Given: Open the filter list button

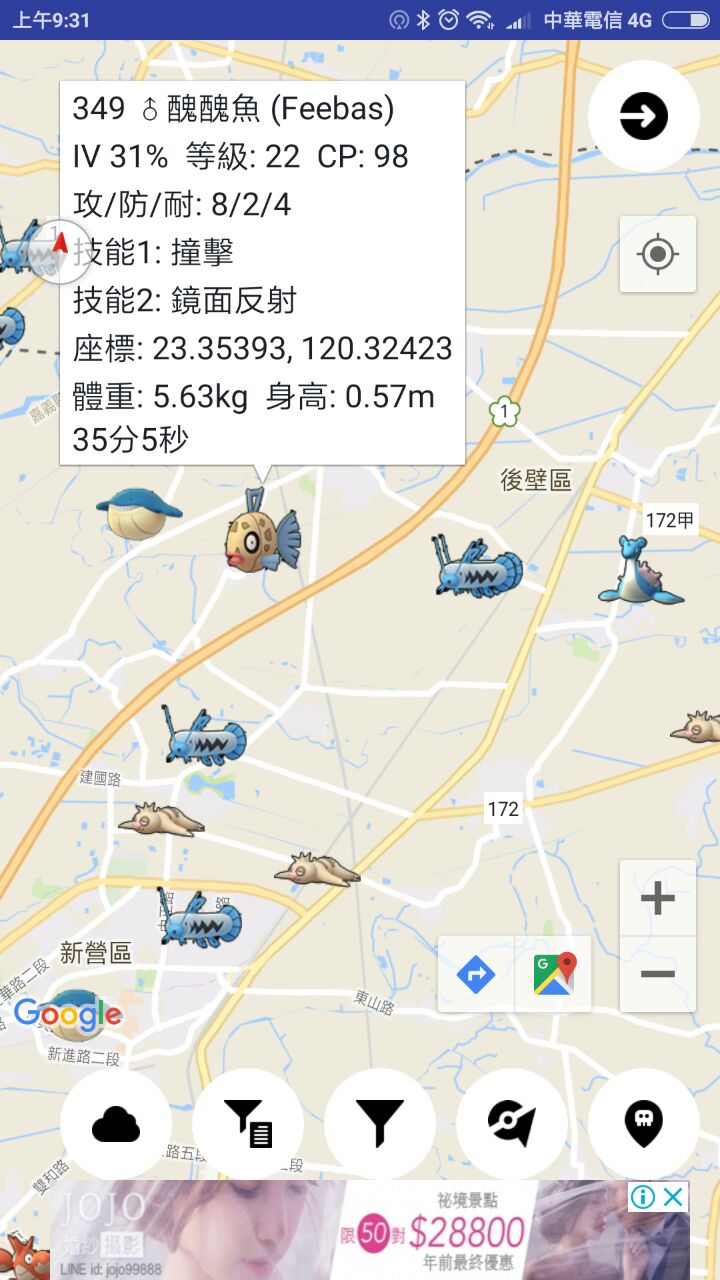Looking at the screenshot, I should tap(248, 1125).
